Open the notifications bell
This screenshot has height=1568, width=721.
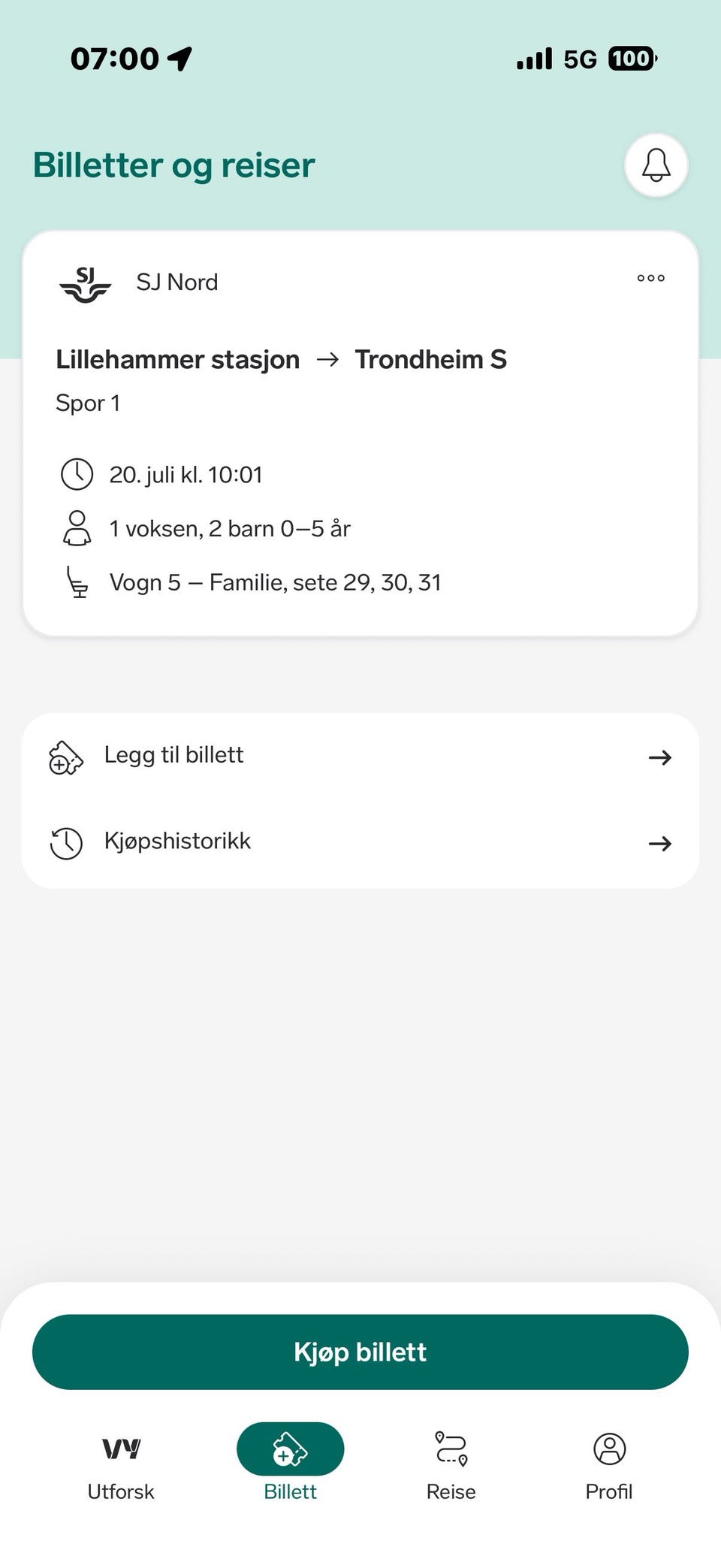656,165
